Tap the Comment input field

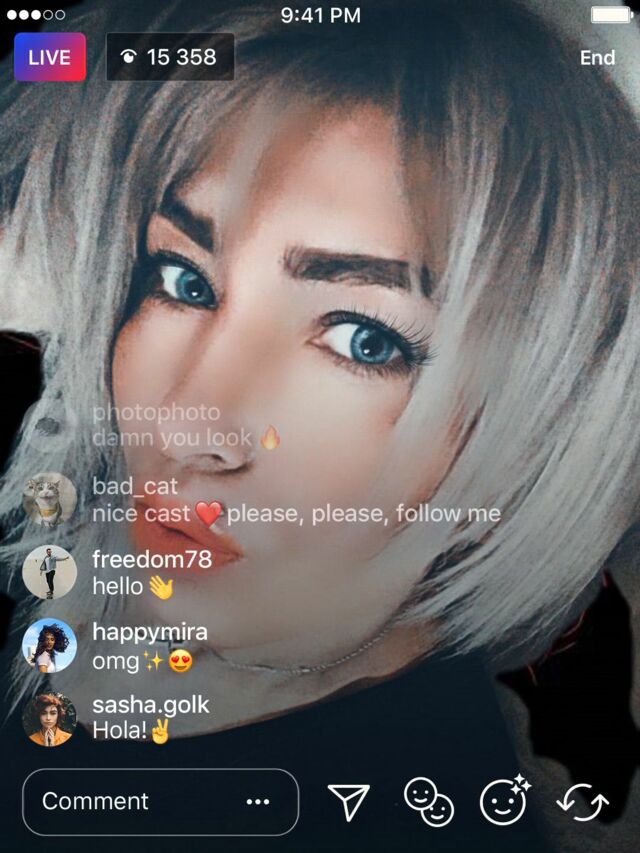160,801
